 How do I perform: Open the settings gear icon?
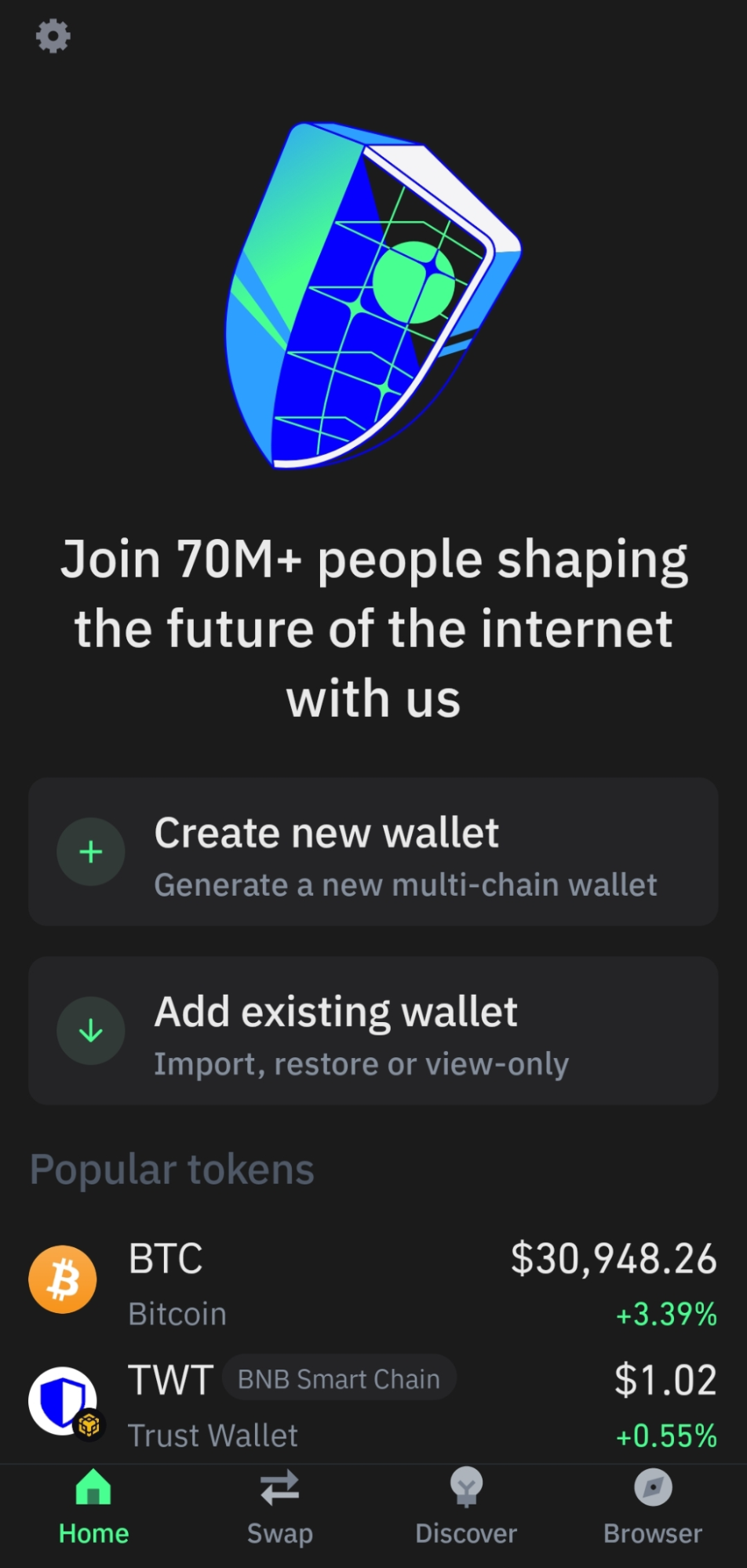tap(53, 36)
